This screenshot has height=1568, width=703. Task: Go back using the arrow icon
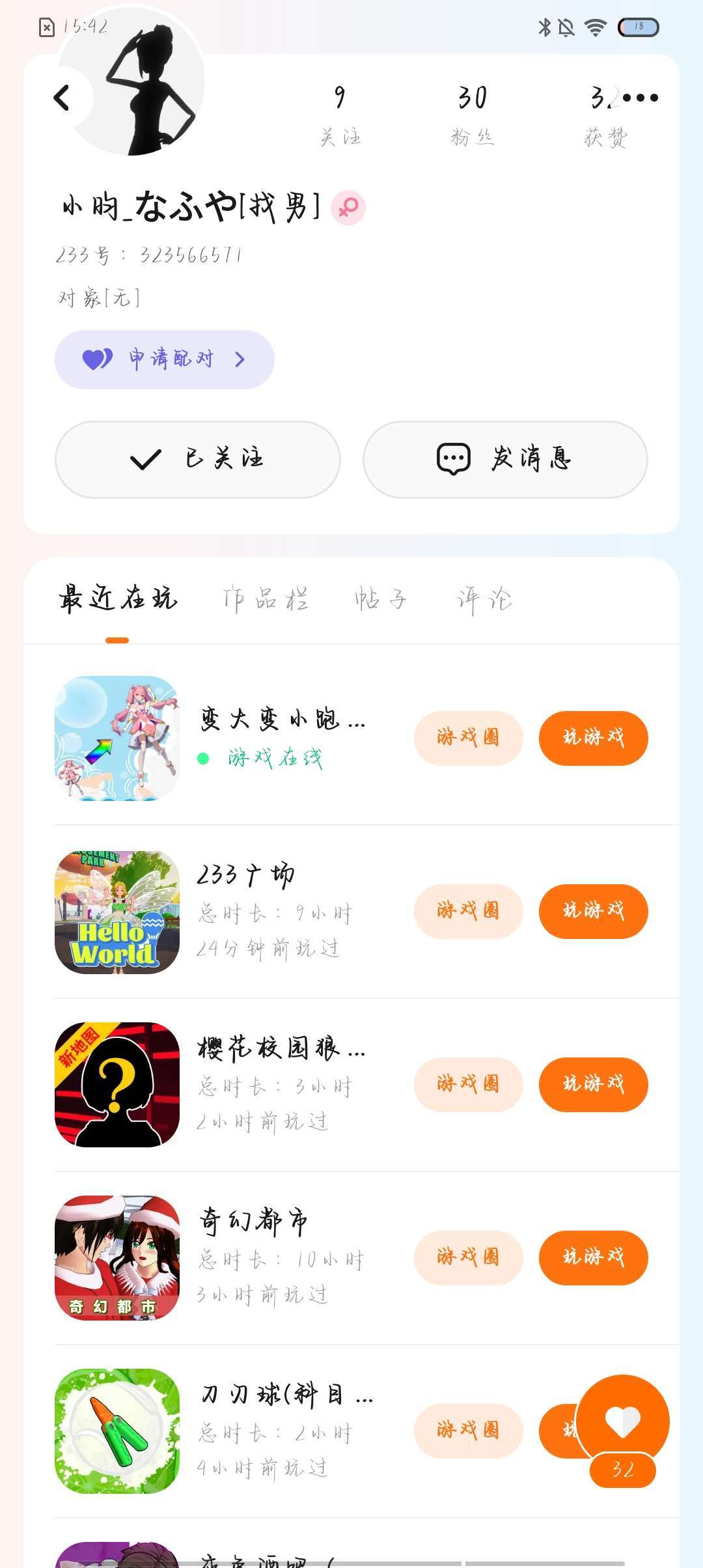point(62,98)
